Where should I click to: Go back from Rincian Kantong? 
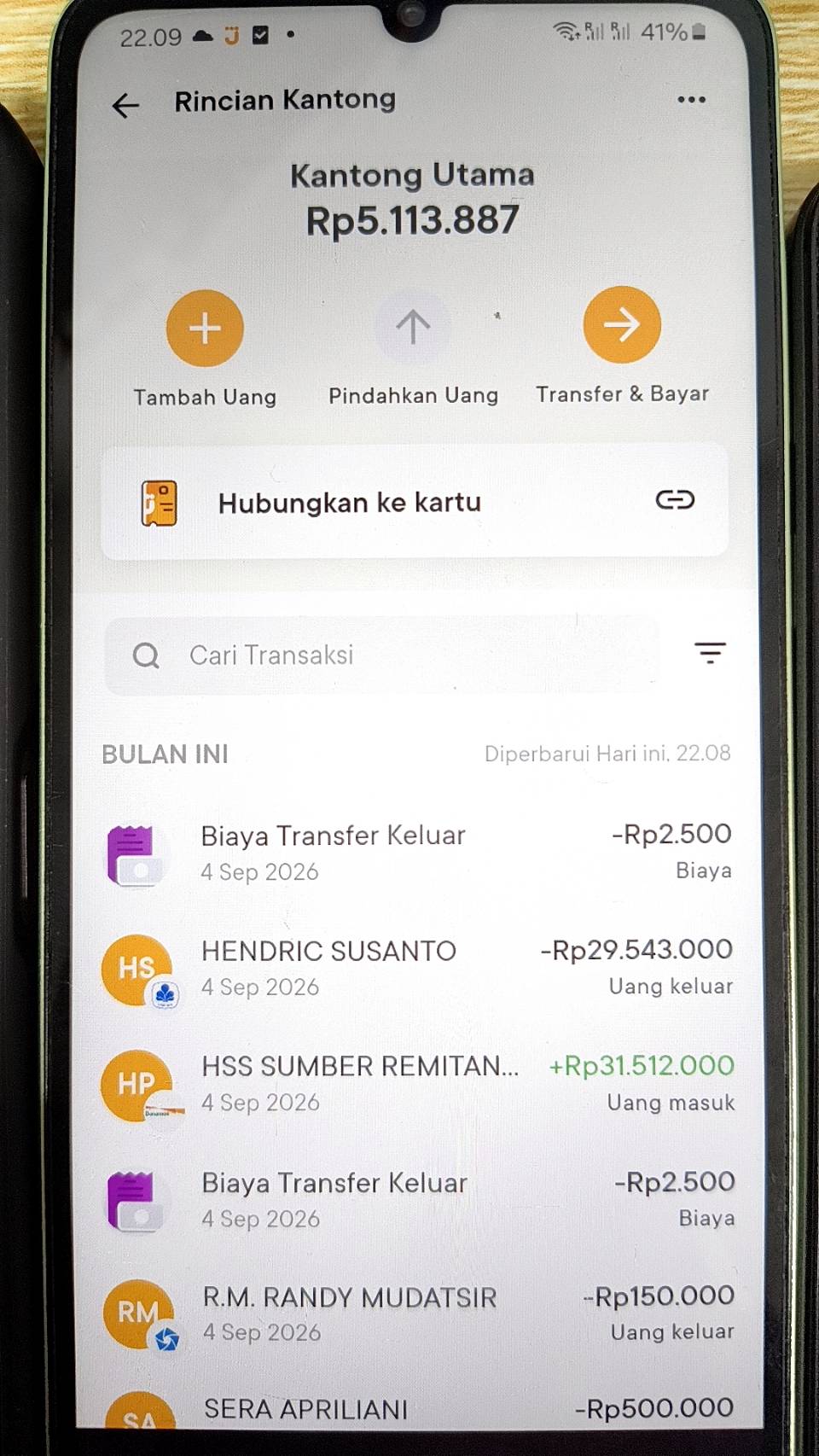[x=125, y=105]
